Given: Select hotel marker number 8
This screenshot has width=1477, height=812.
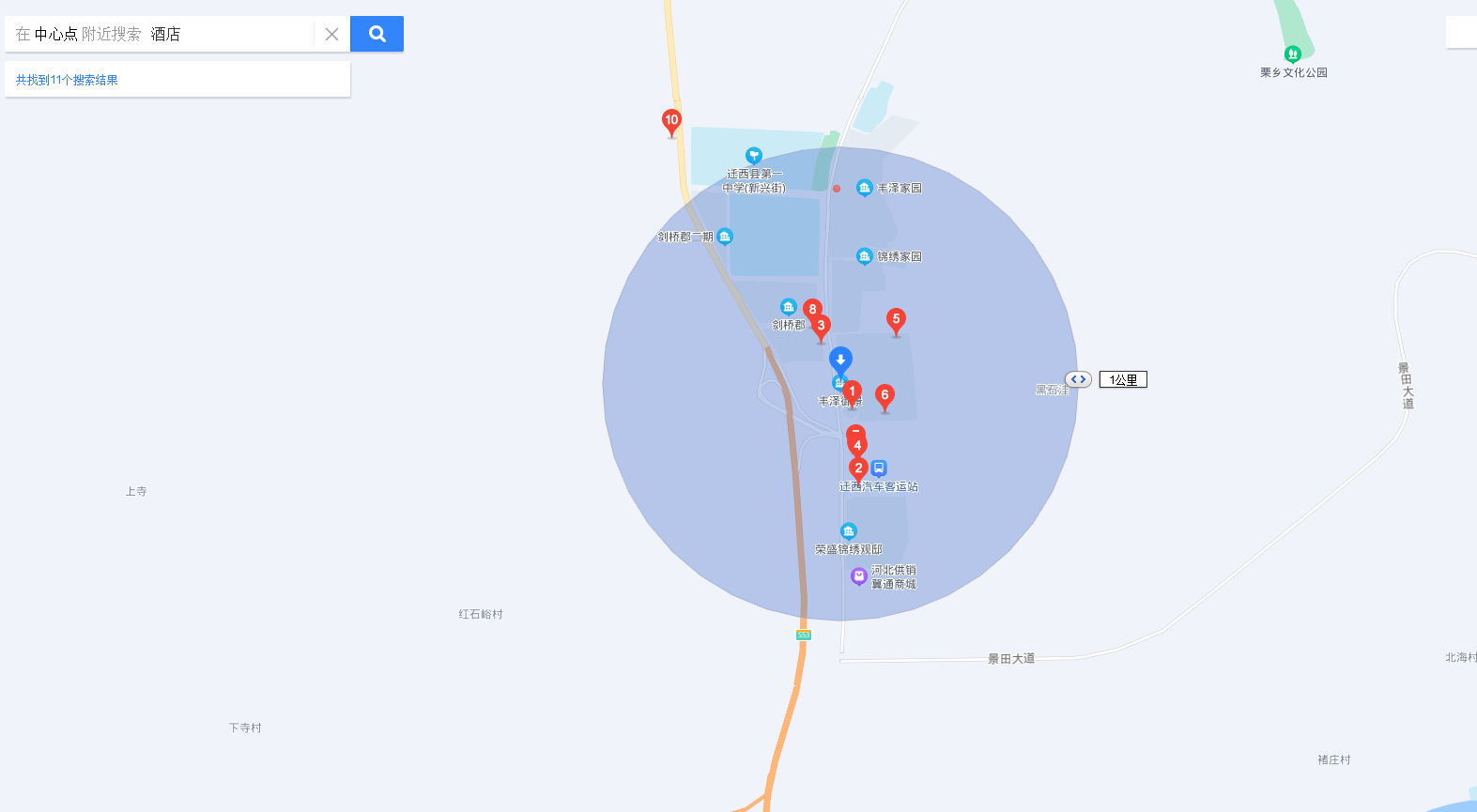Looking at the screenshot, I should tap(812, 308).
